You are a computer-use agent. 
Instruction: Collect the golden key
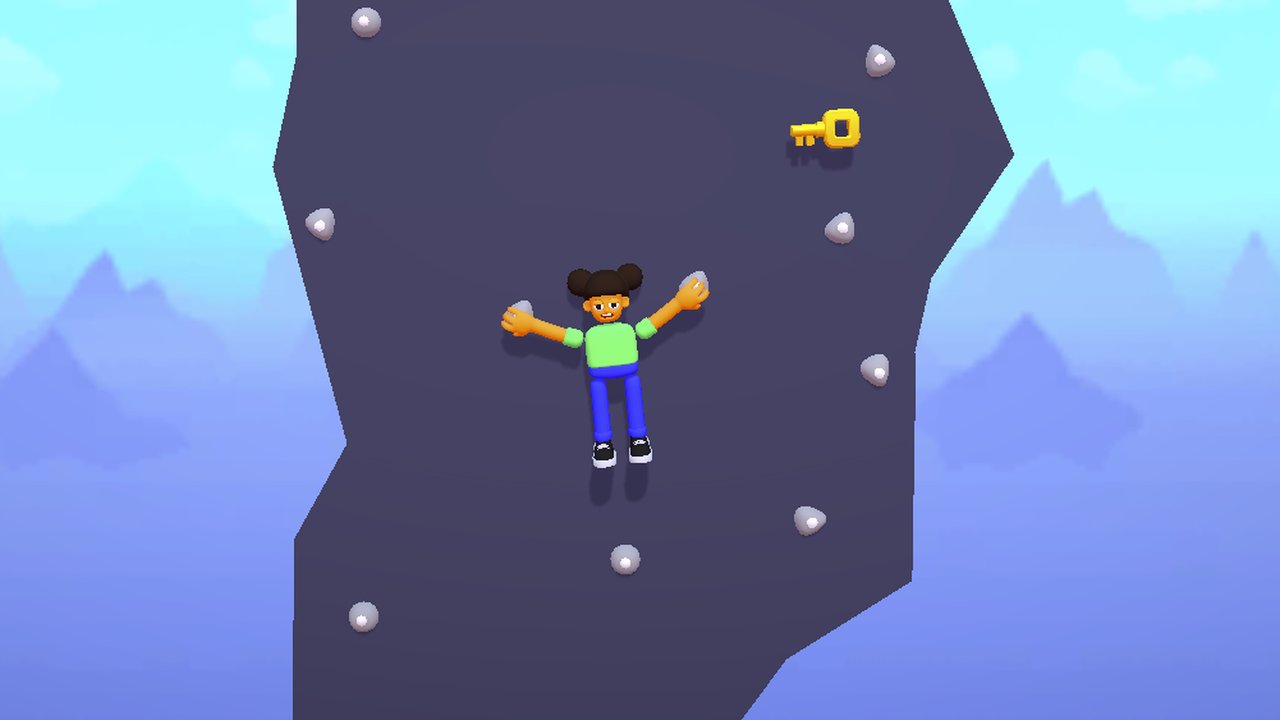point(827,130)
